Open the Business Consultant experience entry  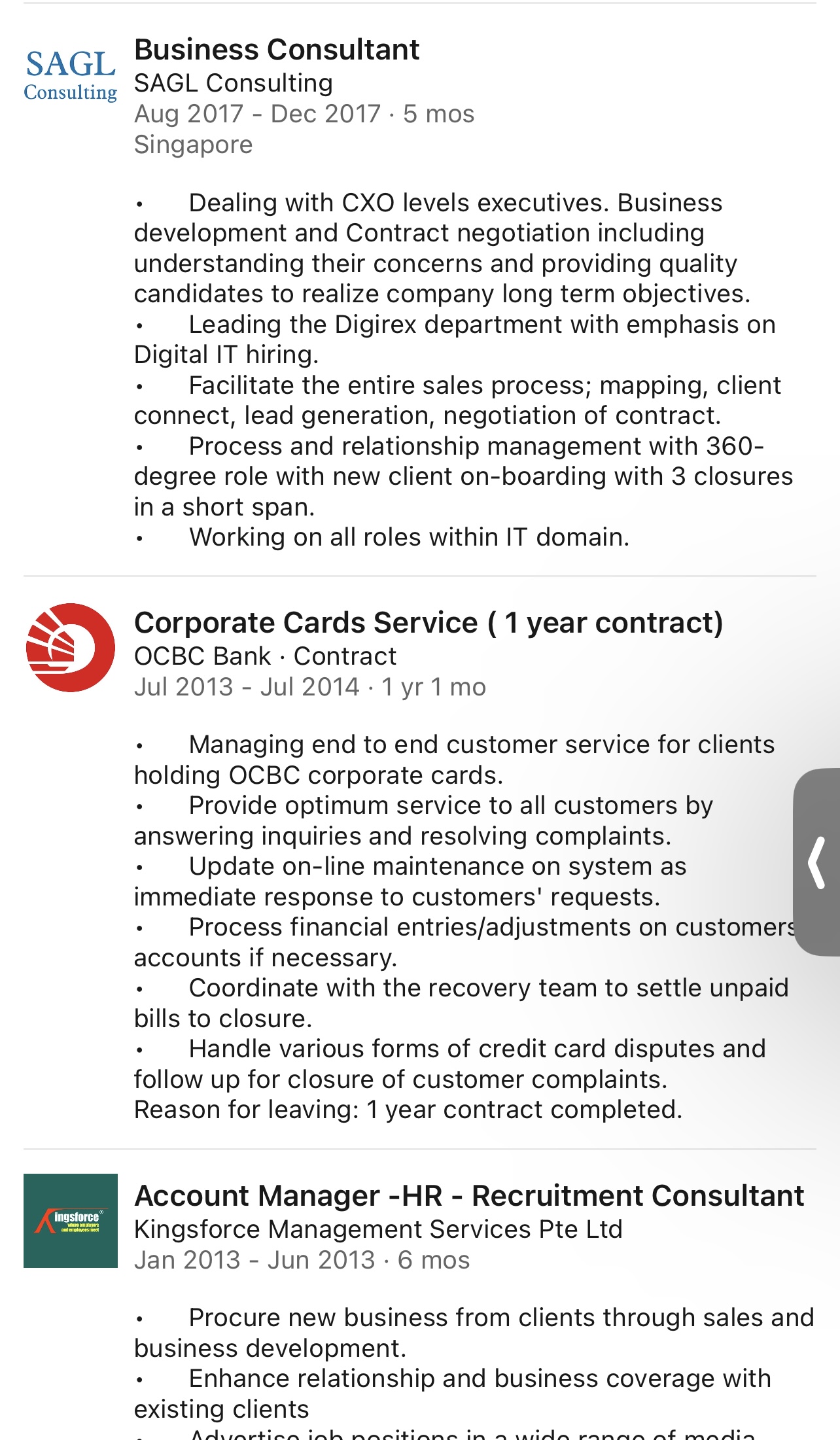coord(277,50)
